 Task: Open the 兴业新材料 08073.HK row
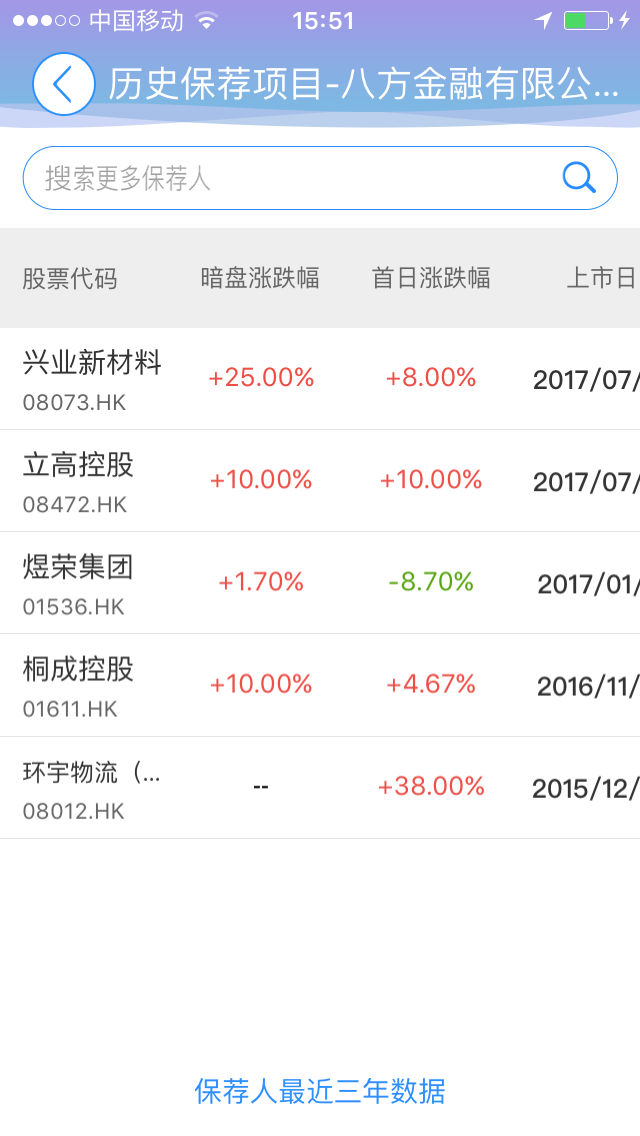click(x=320, y=379)
